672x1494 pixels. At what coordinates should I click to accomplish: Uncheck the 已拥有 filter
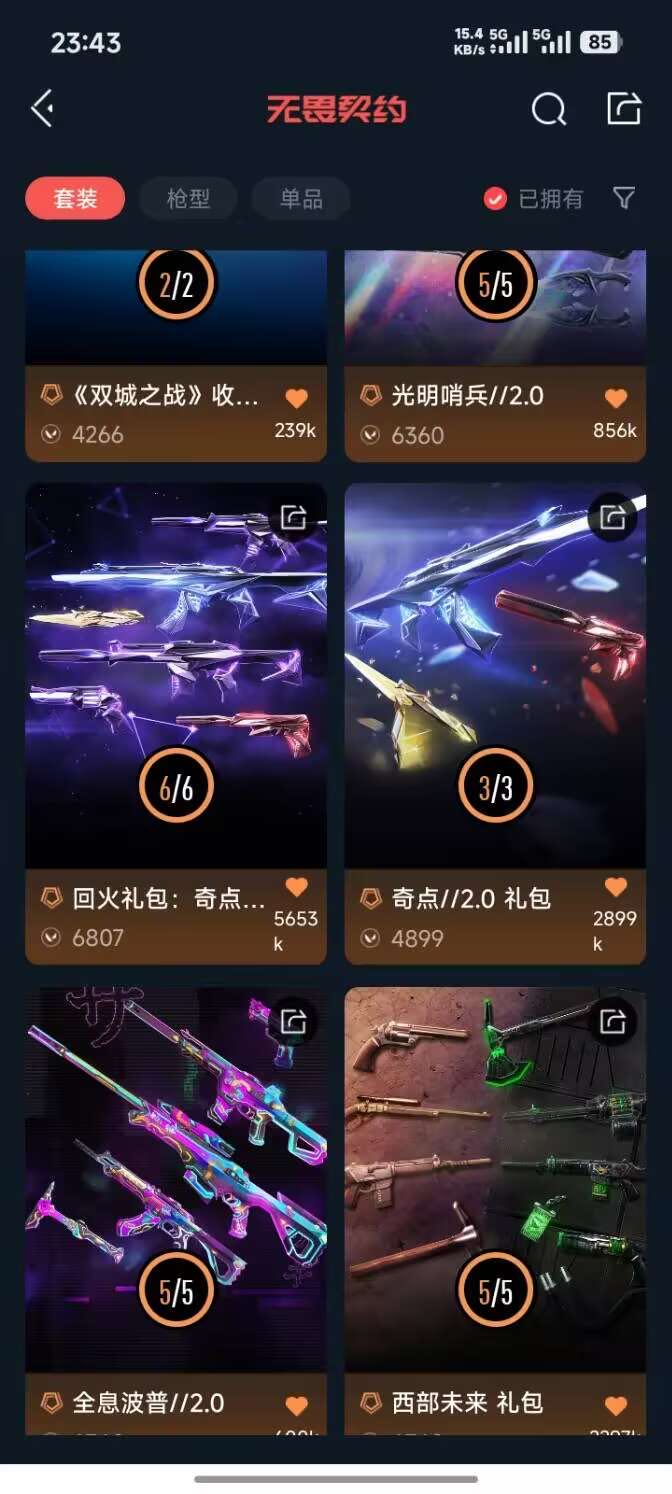[534, 199]
